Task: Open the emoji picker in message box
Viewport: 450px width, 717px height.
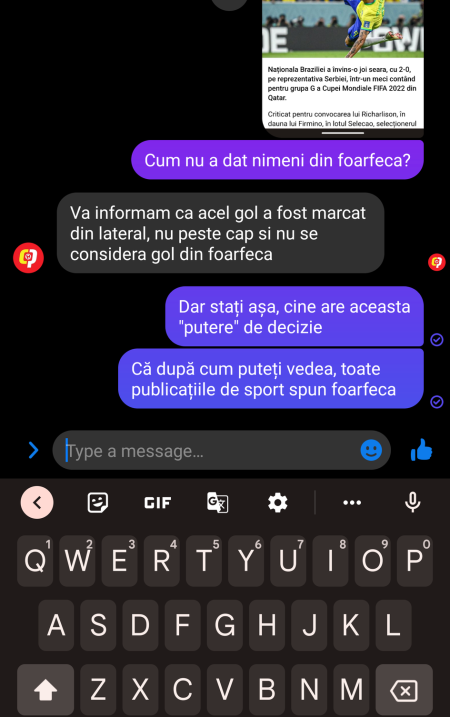Action: pos(371,450)
